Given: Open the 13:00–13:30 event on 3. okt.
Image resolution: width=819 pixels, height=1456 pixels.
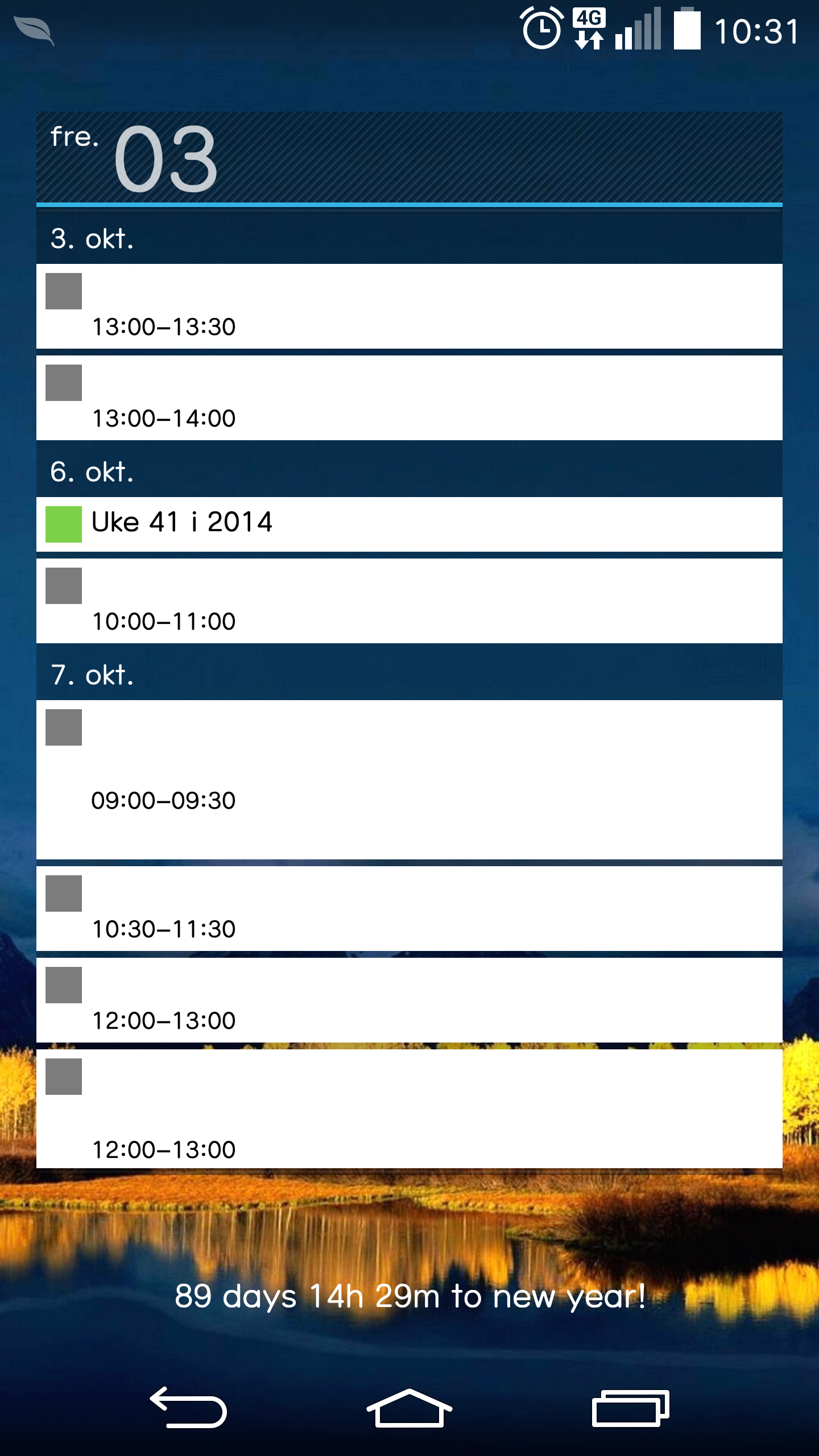Looking at the screenshot, I should tap(409, 306).
